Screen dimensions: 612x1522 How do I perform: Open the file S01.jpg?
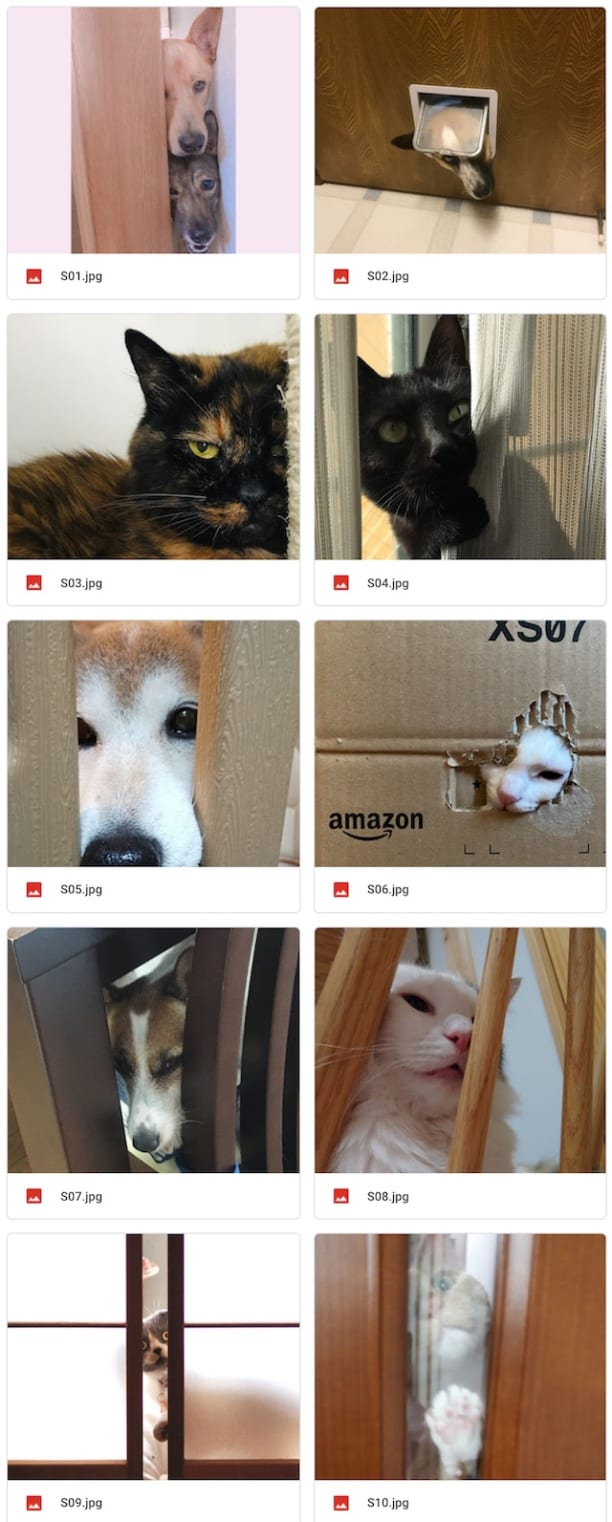[153, 130]
